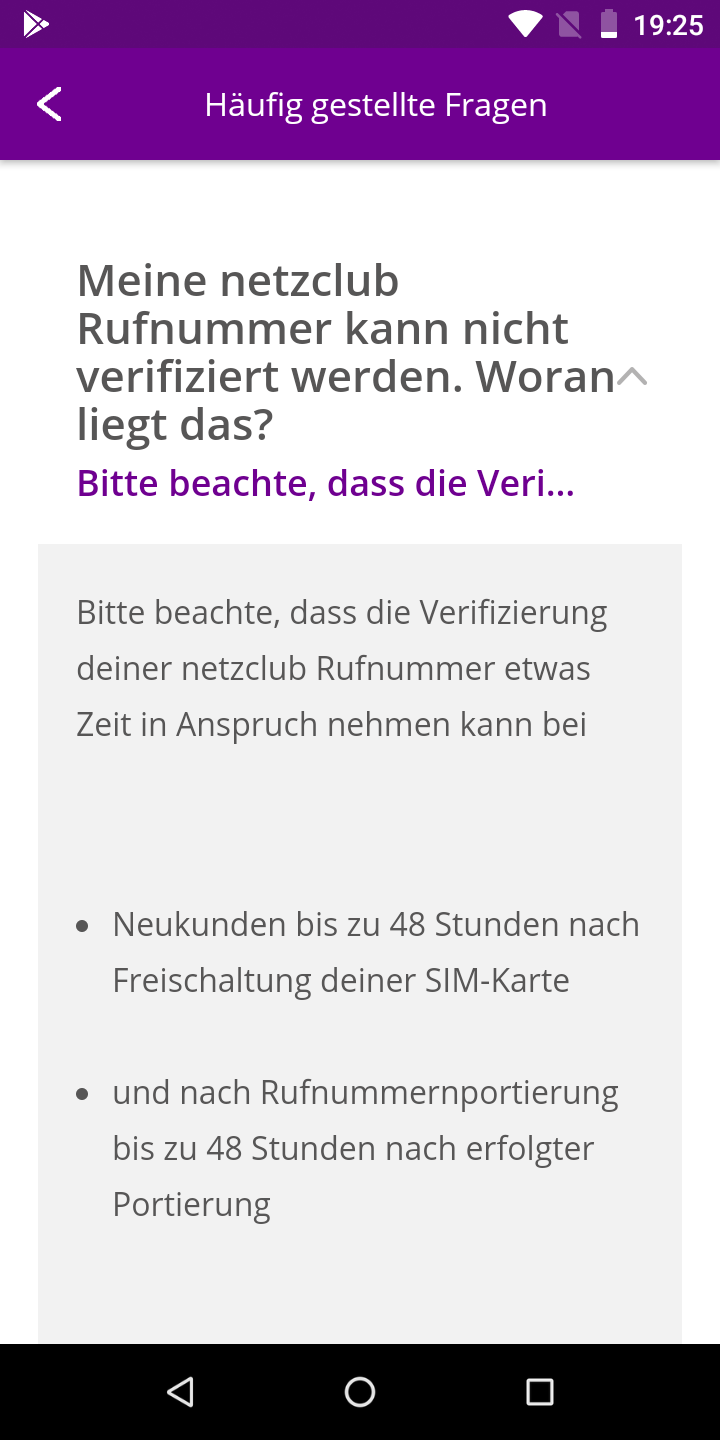The image size is (720, 1440).
Task: Go back using the app bar arrow
Action: (49, 104)
